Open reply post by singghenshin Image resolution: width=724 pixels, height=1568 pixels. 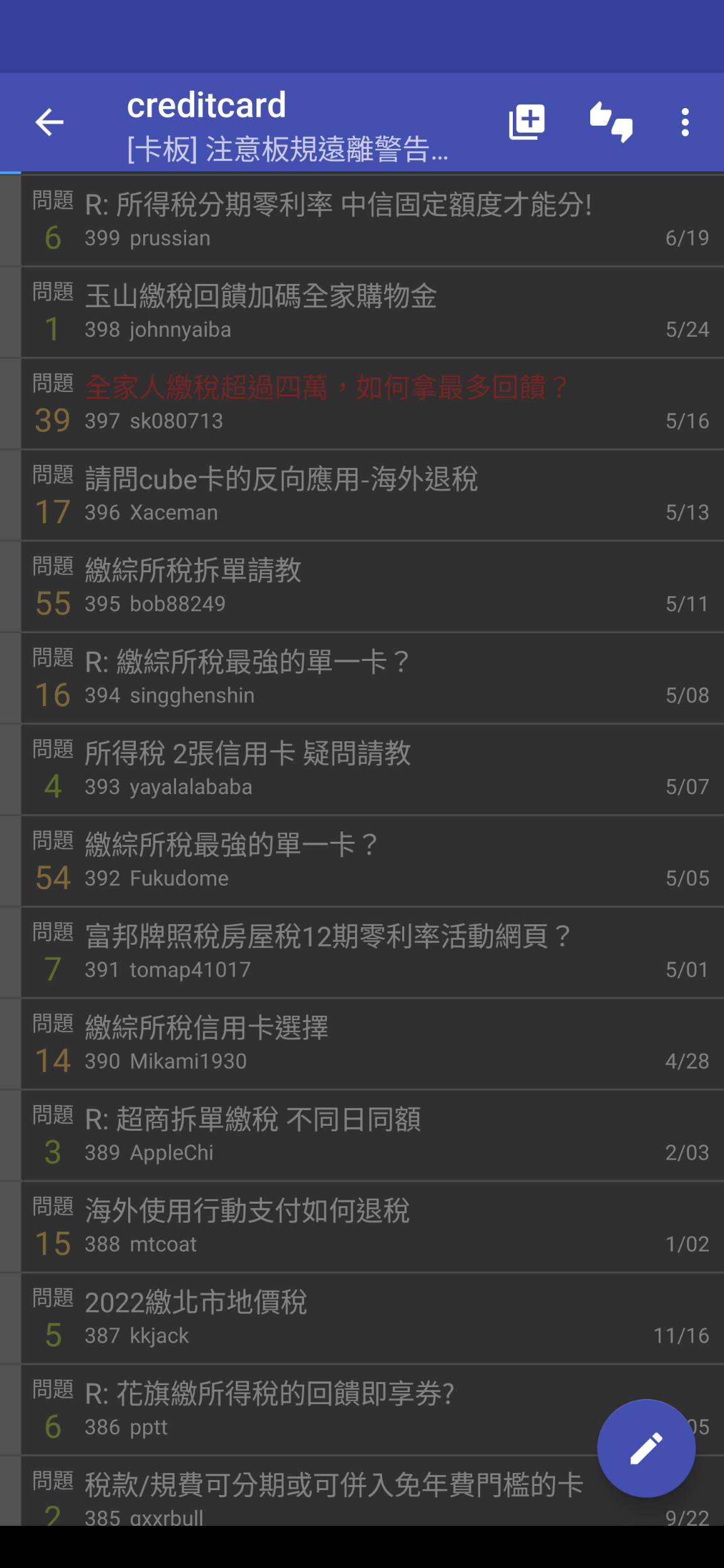[372, 678]
